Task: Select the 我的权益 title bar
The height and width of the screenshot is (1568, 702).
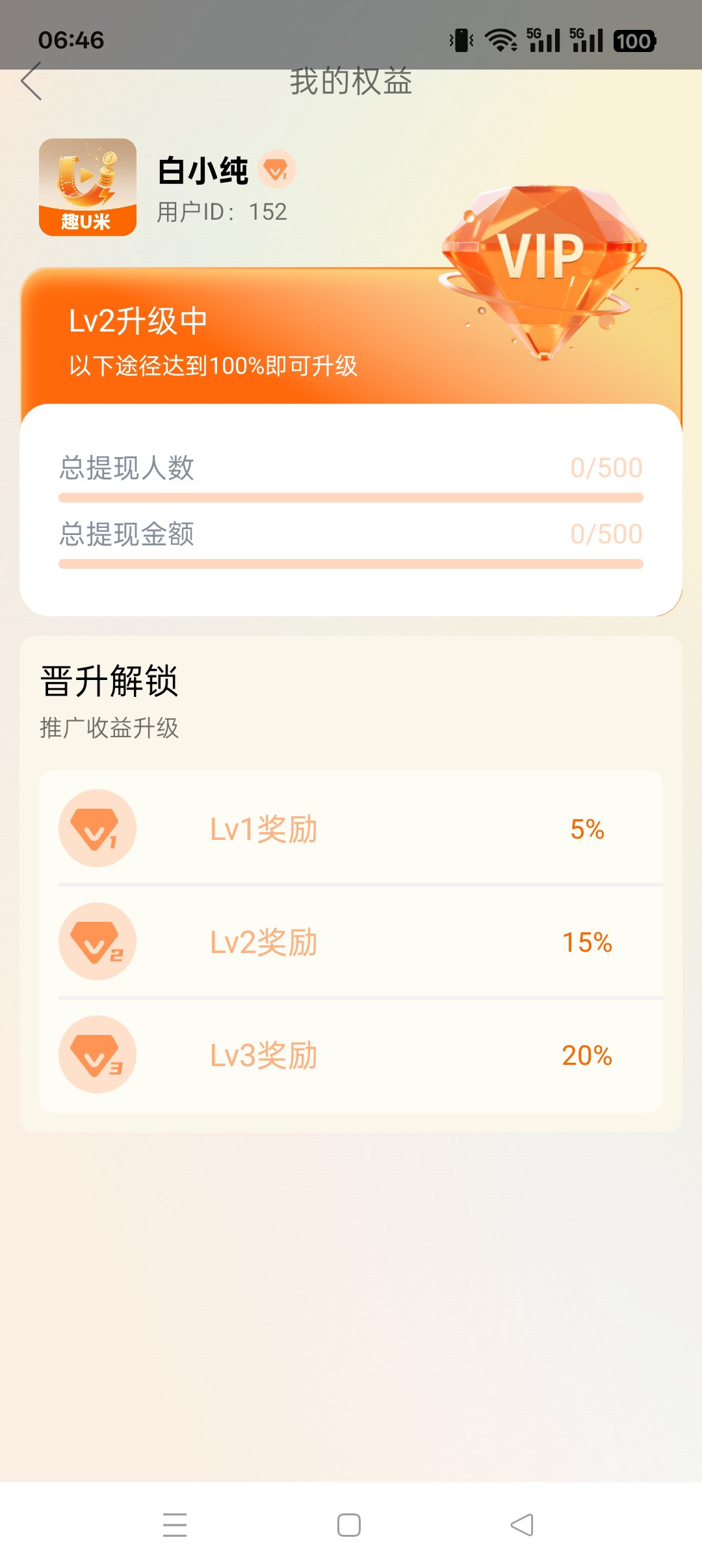Action: point(351,83)
